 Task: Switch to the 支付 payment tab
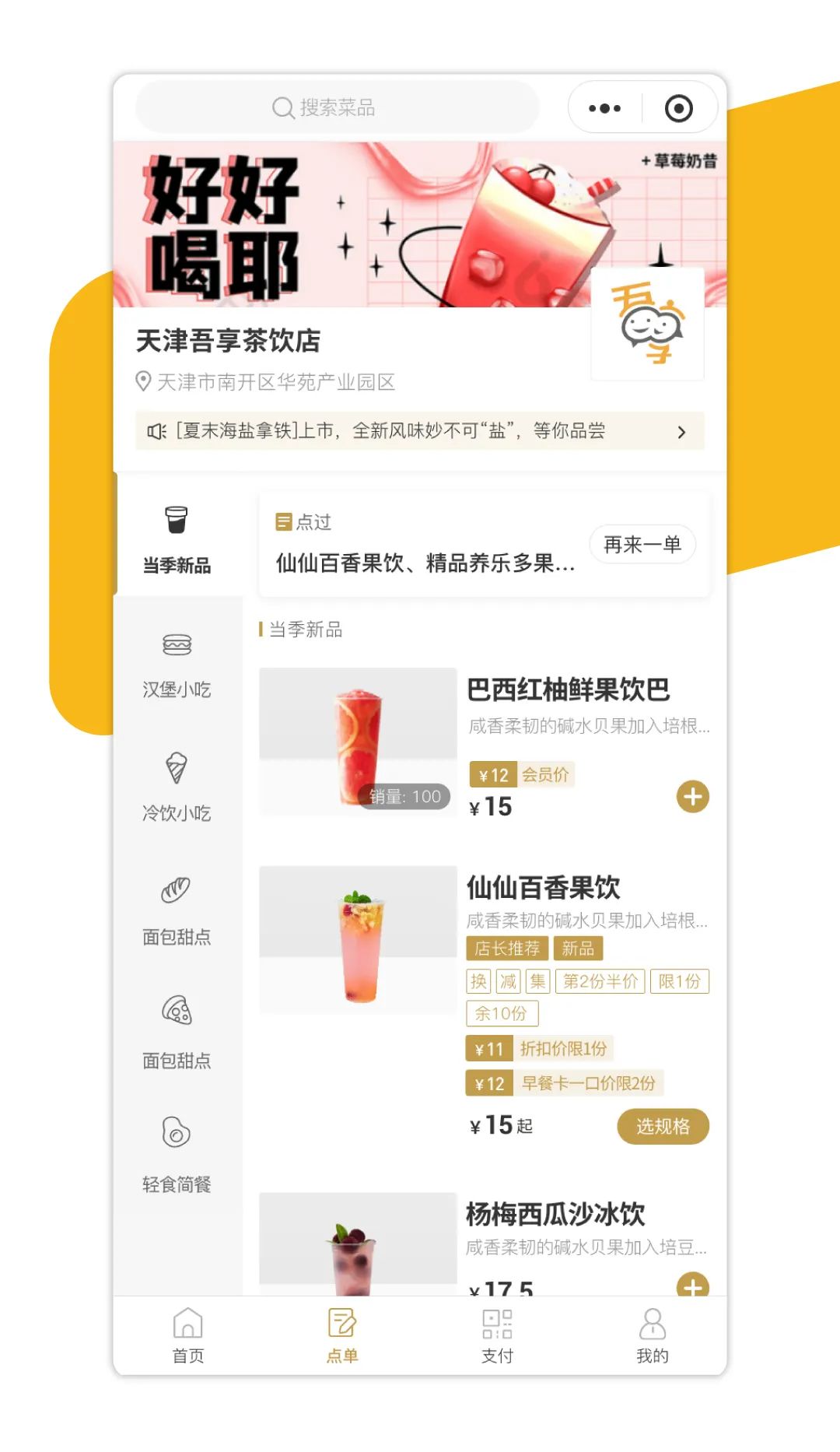pos(497,1335)
